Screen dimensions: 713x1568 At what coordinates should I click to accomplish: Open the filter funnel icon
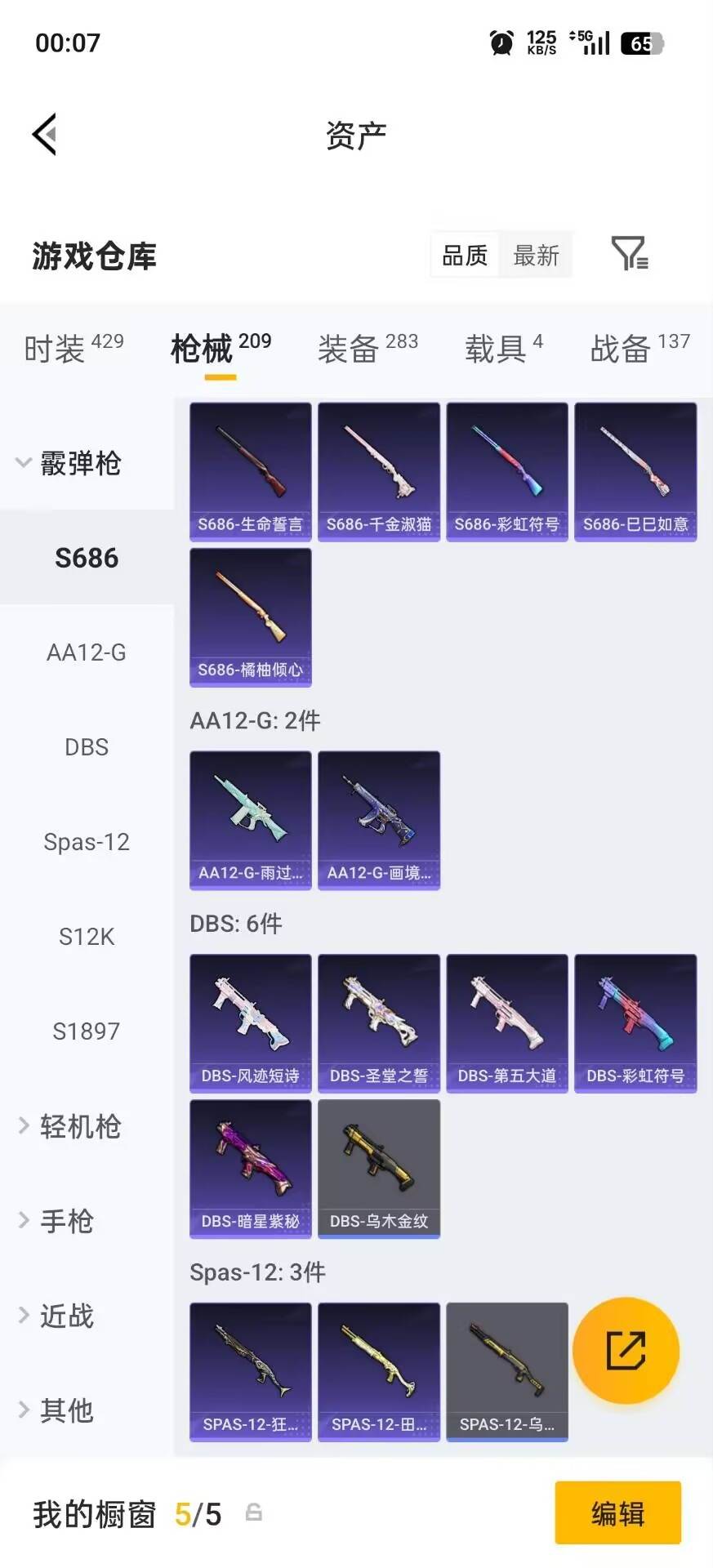pyautogui.click(x=629, y=255)
